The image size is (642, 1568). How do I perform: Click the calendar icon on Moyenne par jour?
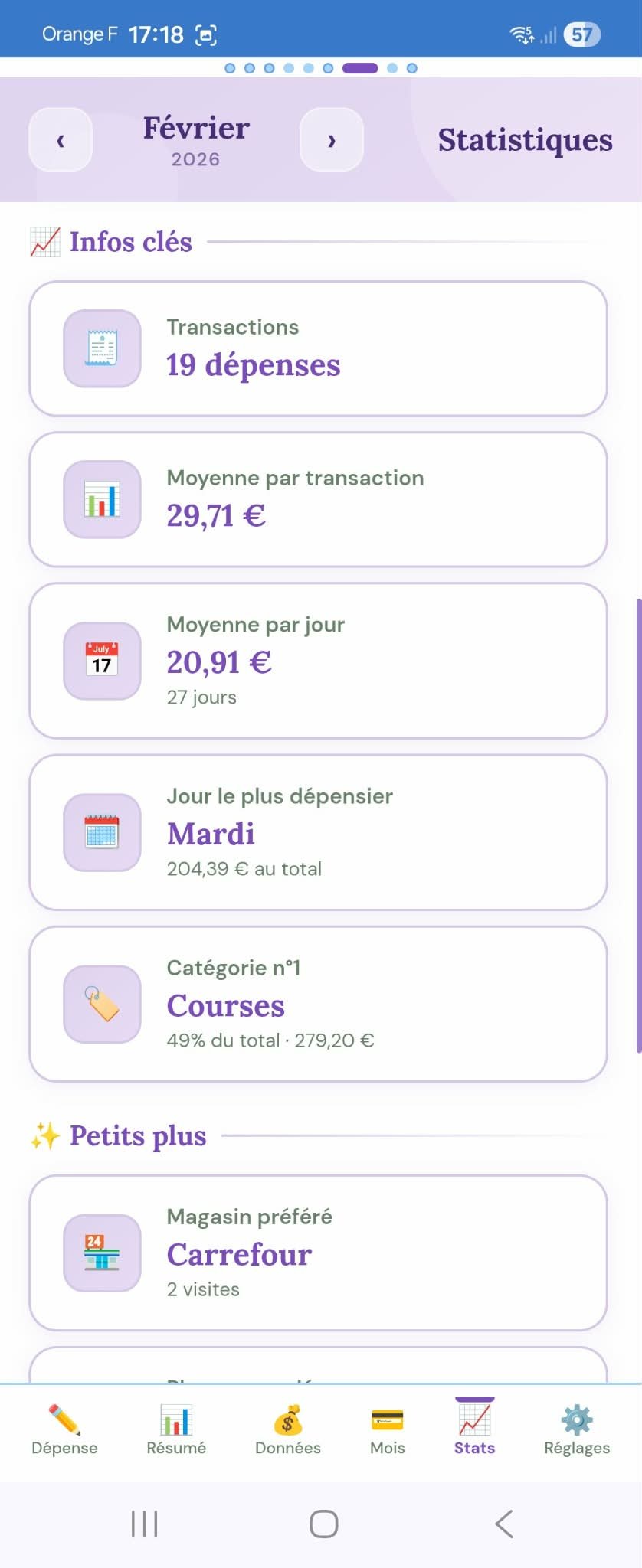click(x=102, y=661)
